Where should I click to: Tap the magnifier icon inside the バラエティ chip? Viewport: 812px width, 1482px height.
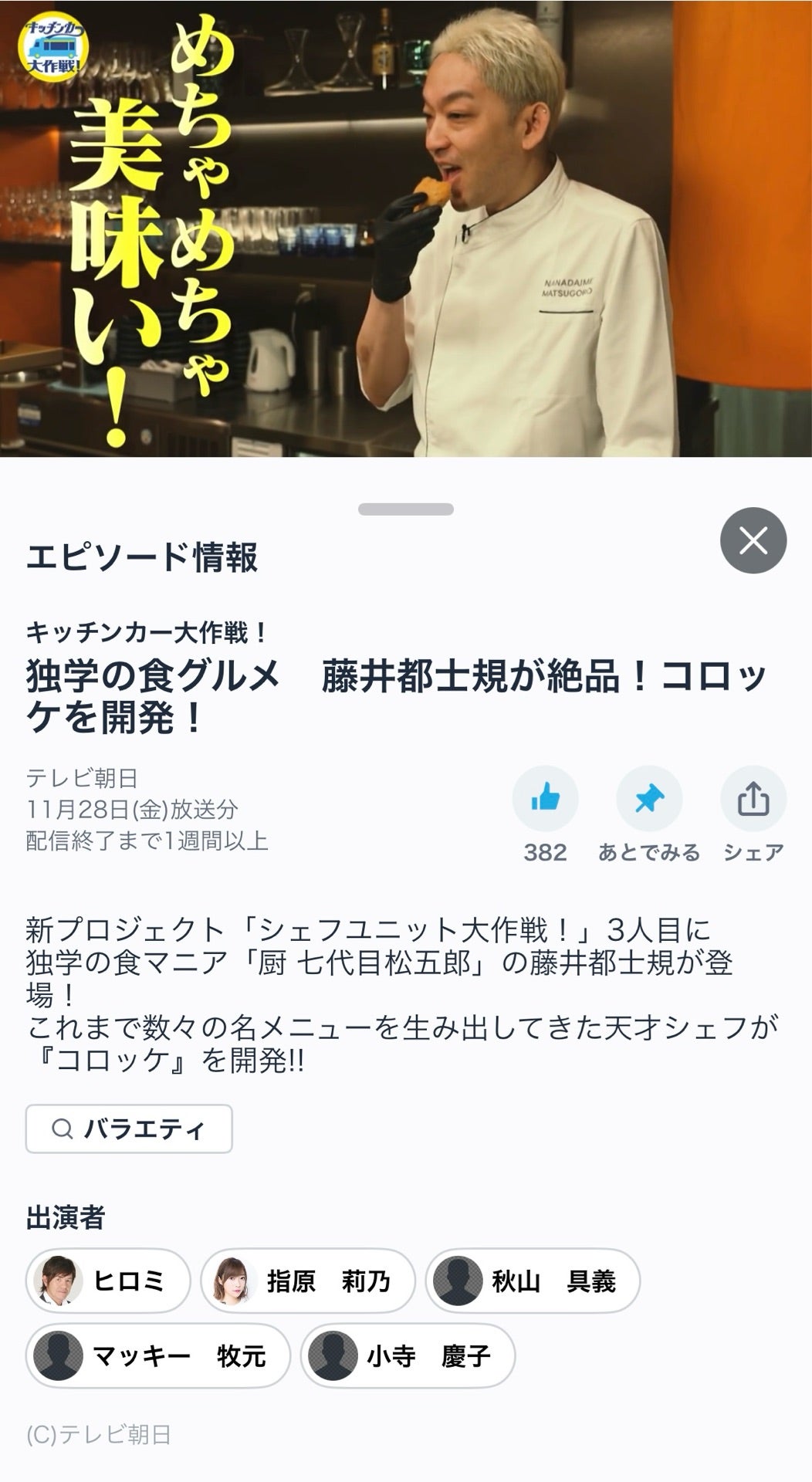[61, 1128]
